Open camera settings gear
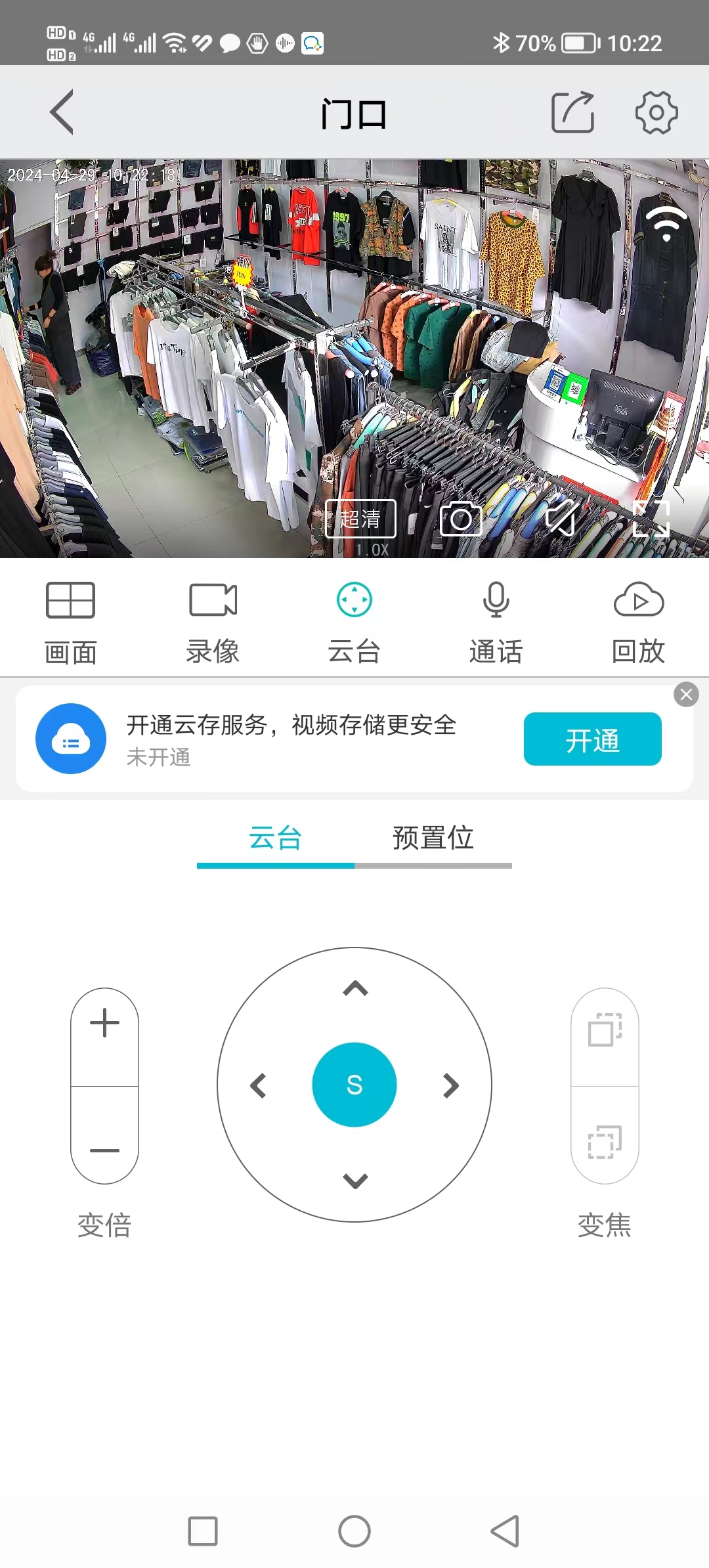Screen dimensions: 709x1568 (656, 112)
